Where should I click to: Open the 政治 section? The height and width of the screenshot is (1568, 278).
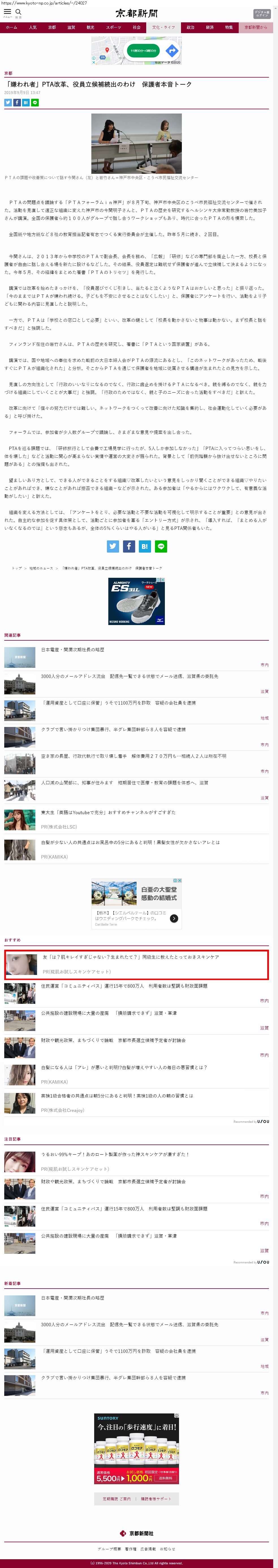tap(190, 27)
